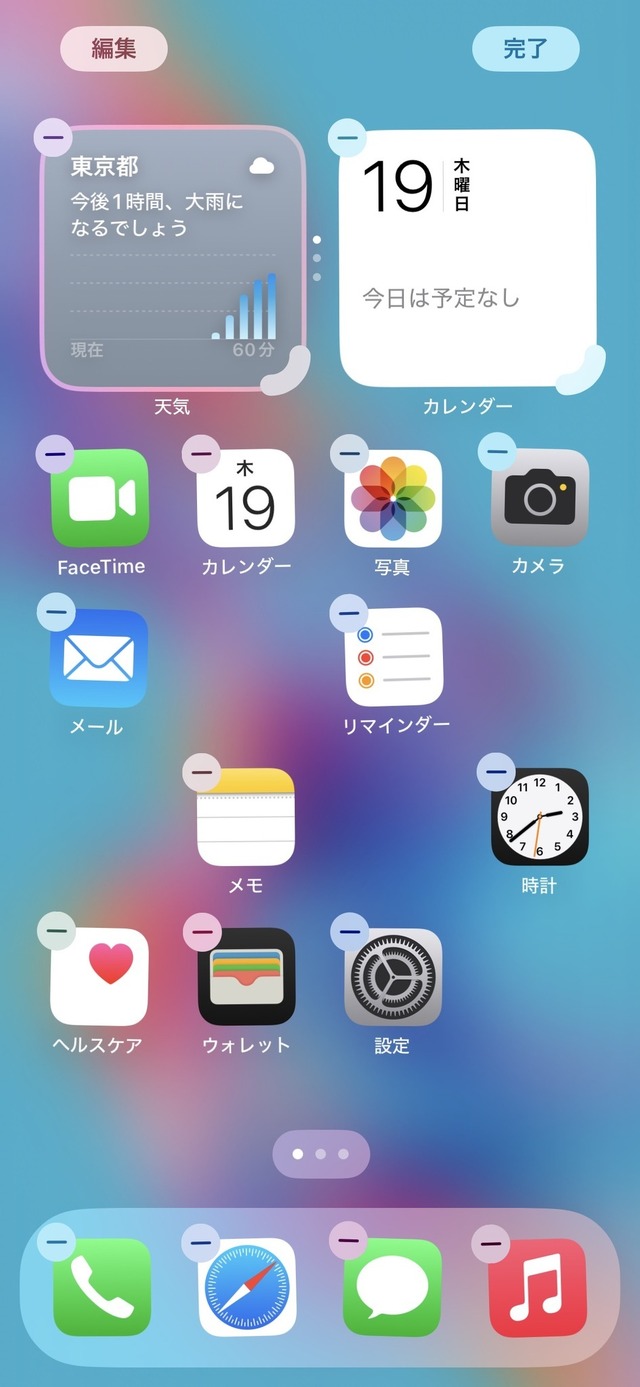Select the Safari icon in the dock

pyautogui.click(x=247, y=1288)
